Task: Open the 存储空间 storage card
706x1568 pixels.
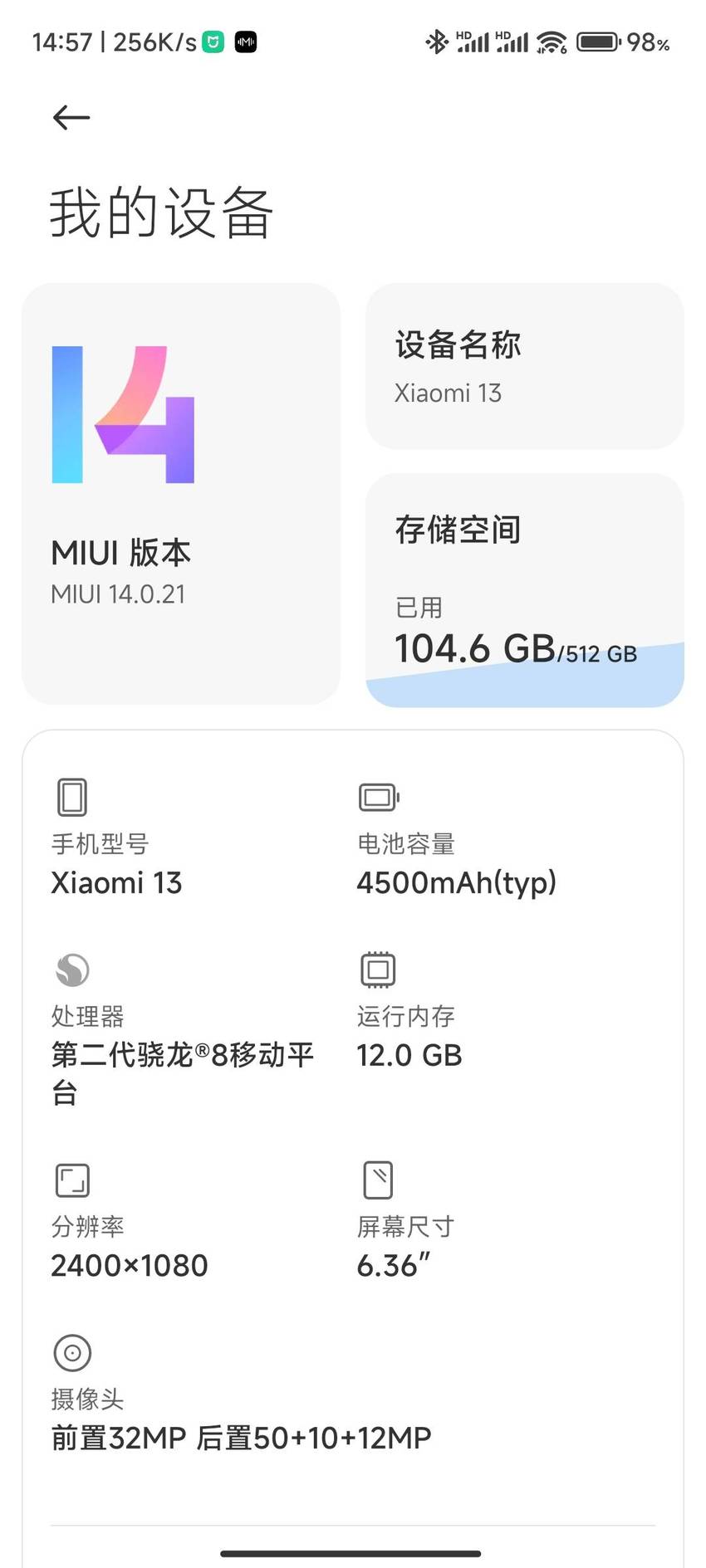Action: pos(525,590)
